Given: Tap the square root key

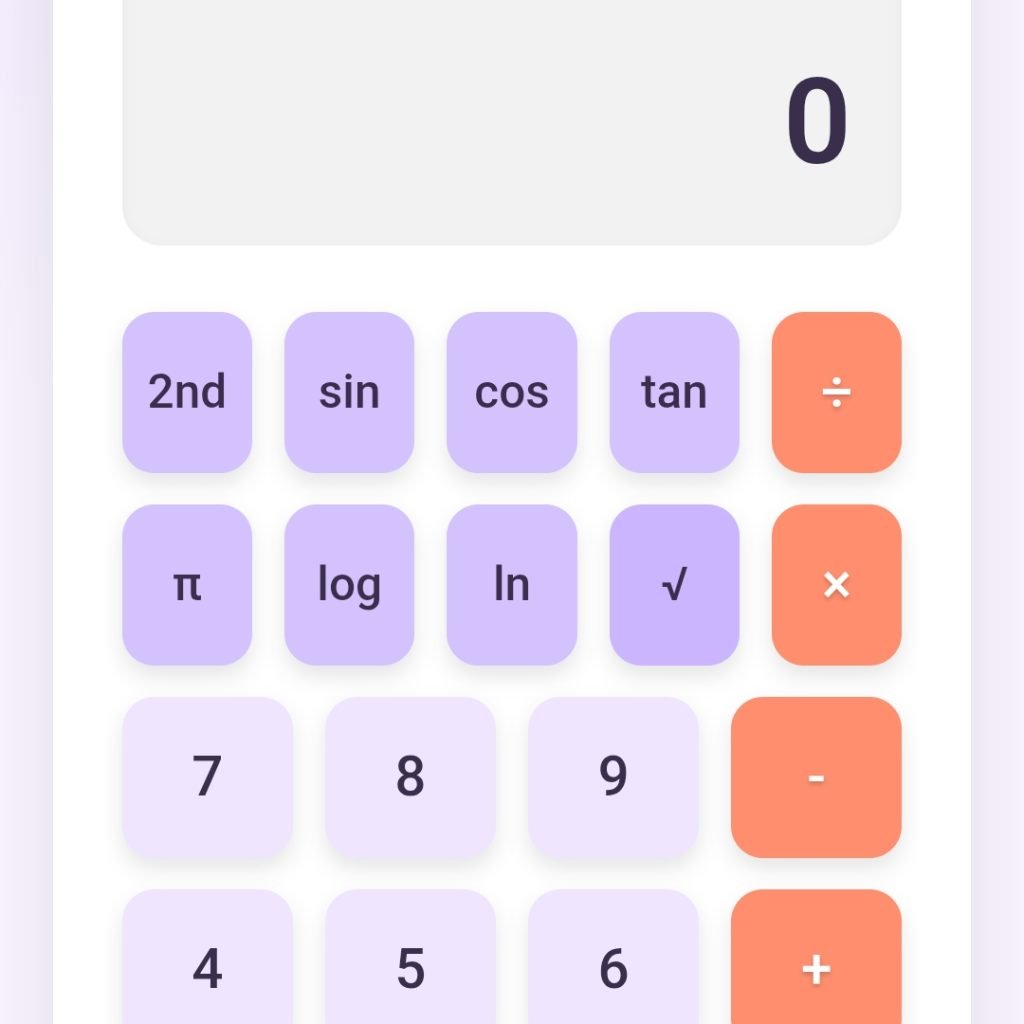Looking at the screenshot, I should (674, 585).
